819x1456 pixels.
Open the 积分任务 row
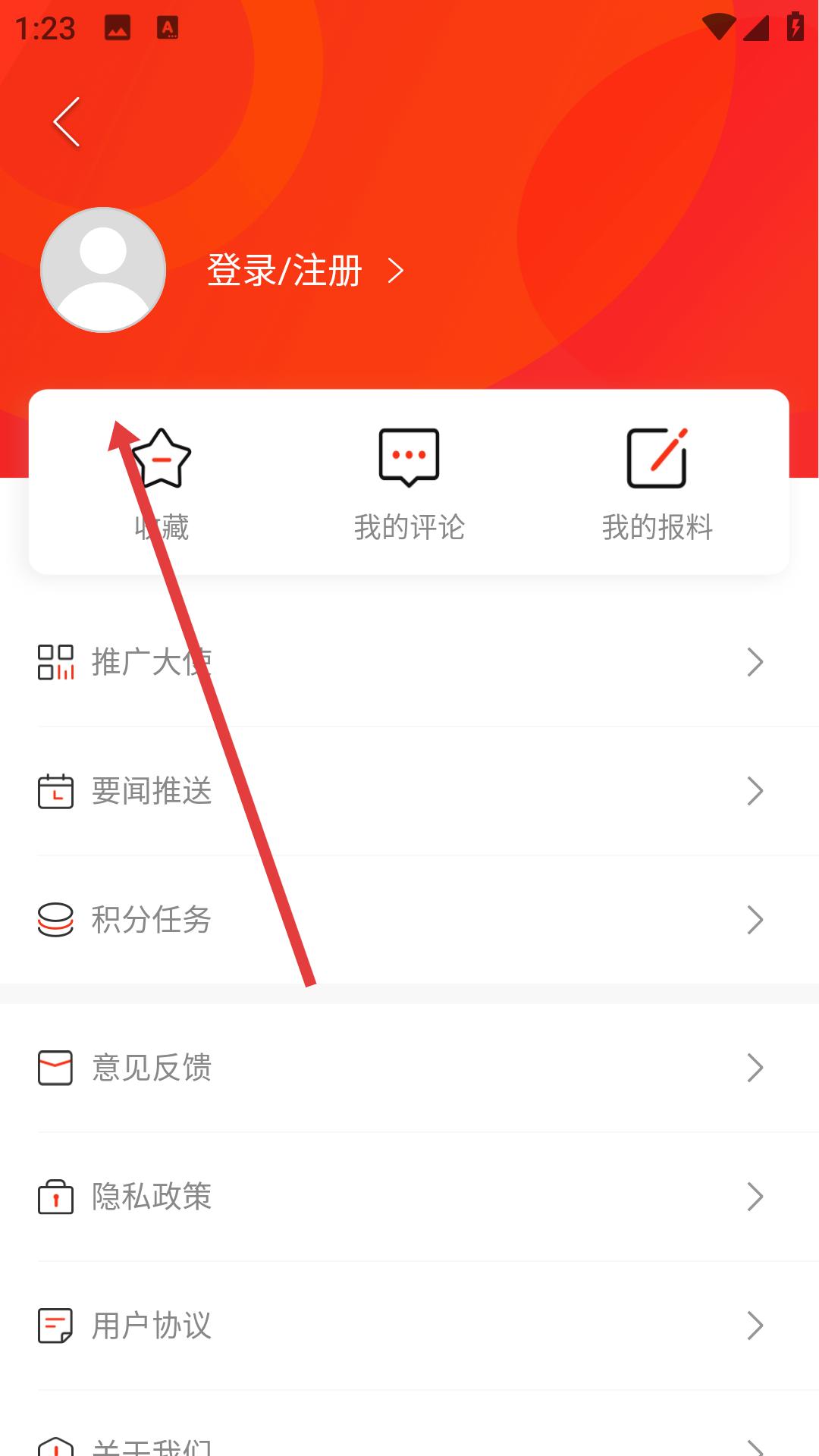[x=409, y=920]
